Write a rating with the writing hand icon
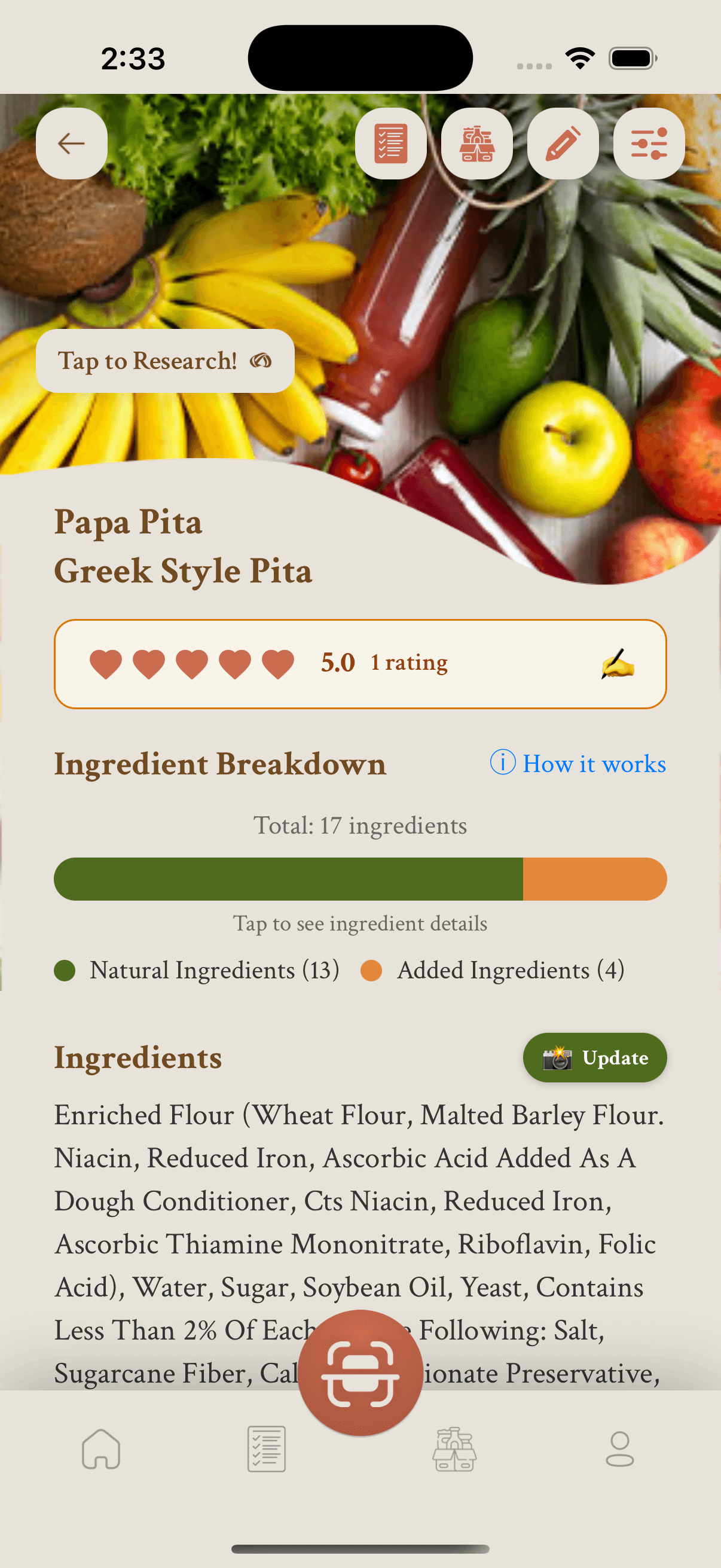 (x=617, y=663)
